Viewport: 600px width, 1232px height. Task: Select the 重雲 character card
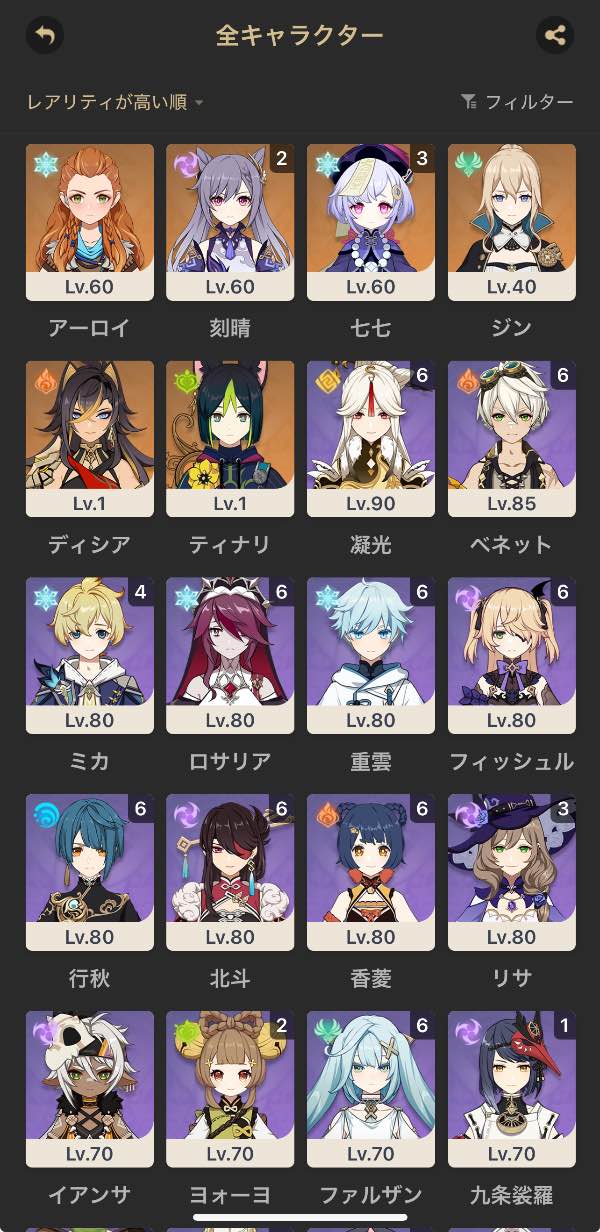pyautogui.click(x=371, y=656)
